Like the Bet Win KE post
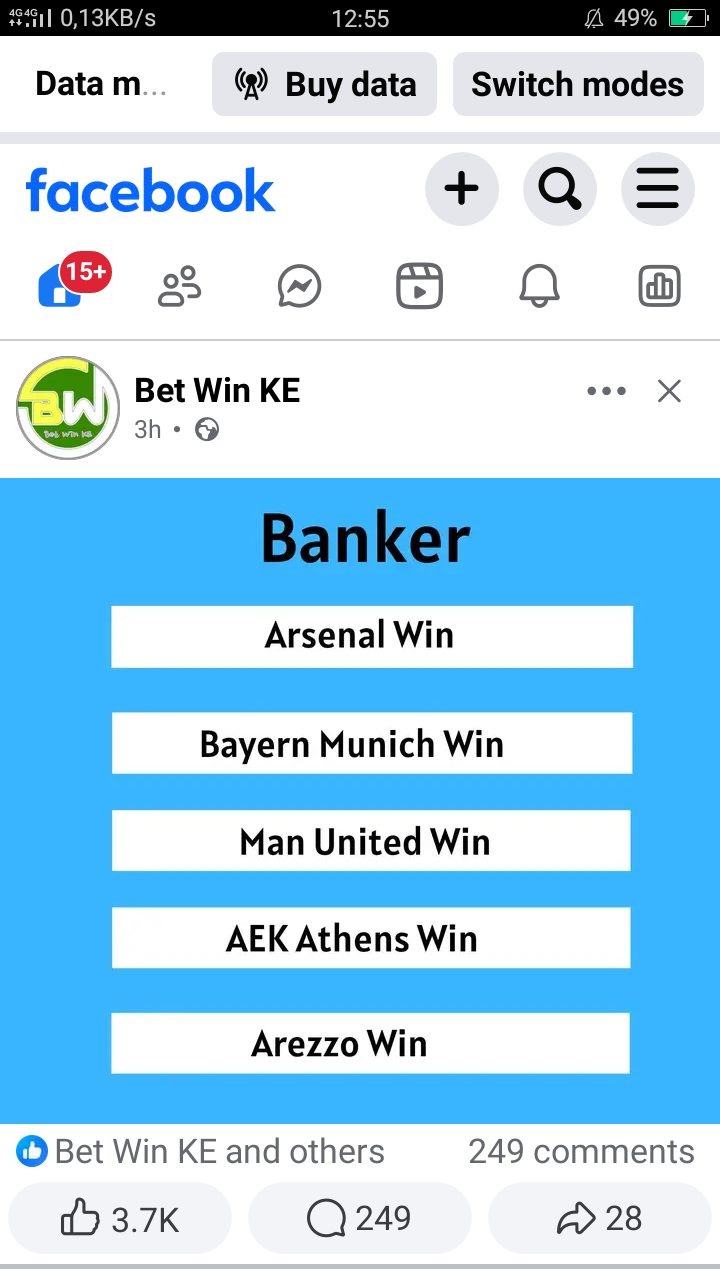This screenshot has width=720, height=1280. (120, 1218)
